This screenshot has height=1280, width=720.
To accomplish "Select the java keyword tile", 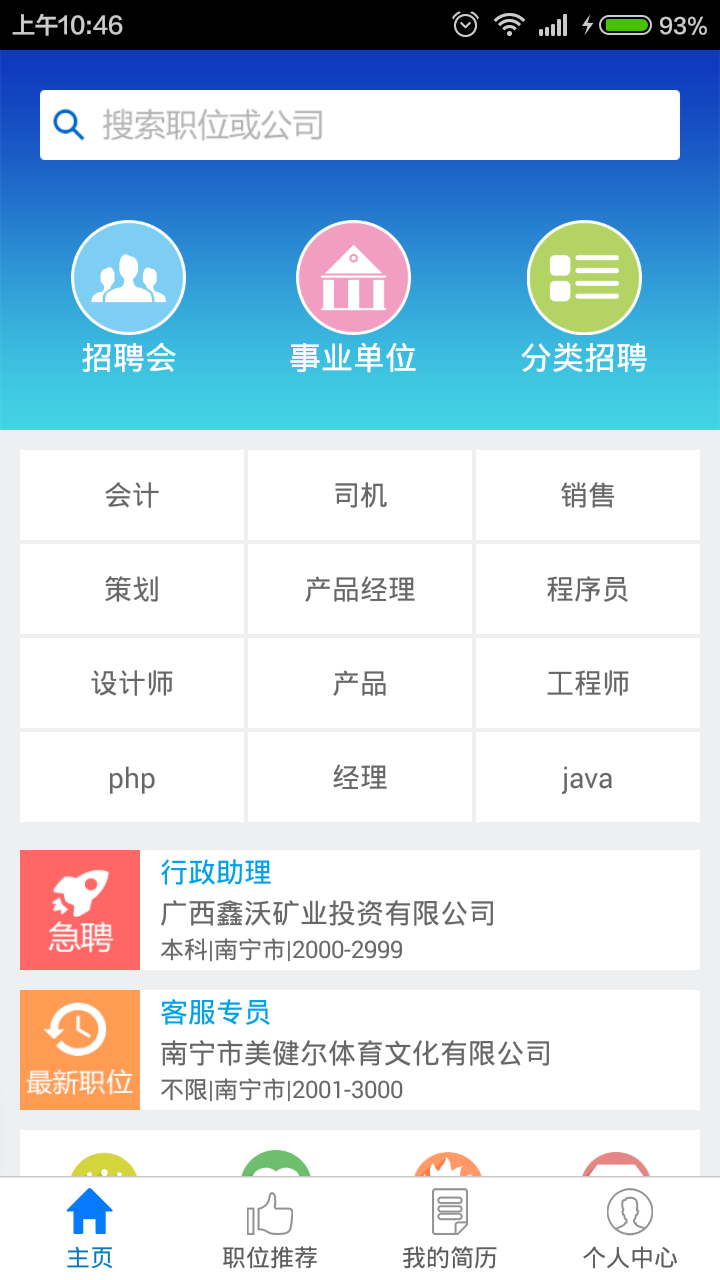I will [588, 777].
